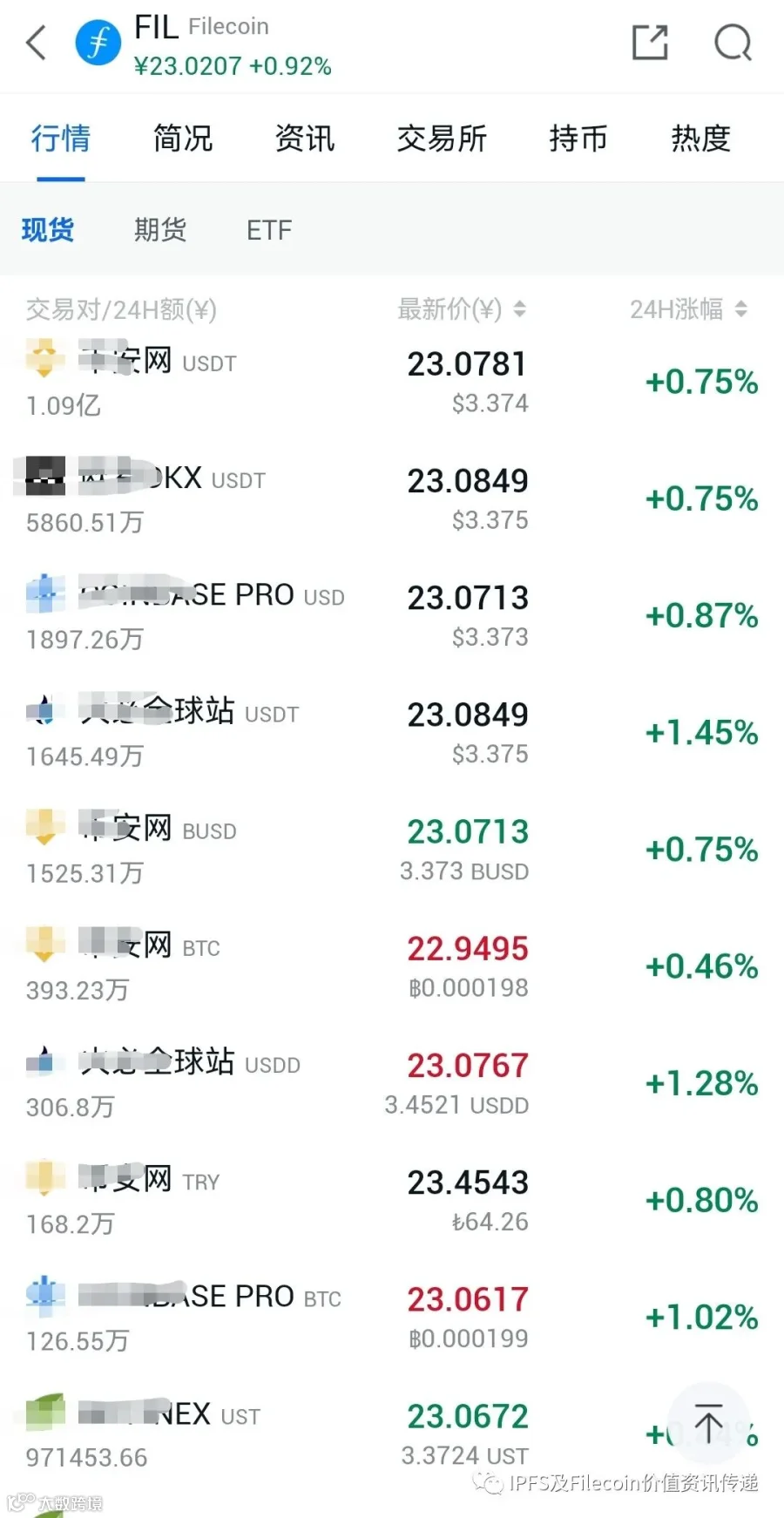Open the OKX USDT pair row
Screen dimensions: 784x1518
click(392, 499)
